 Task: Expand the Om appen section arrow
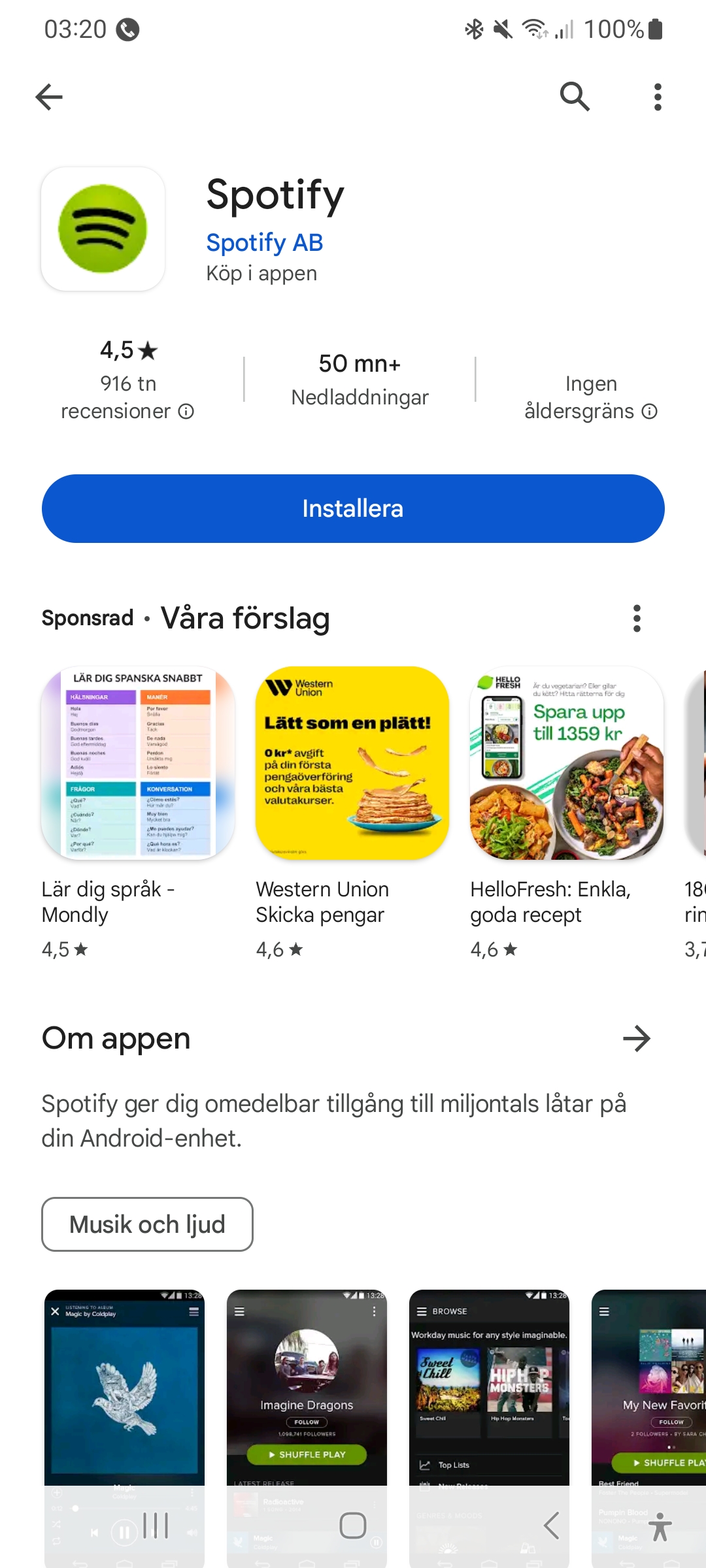(x=637, y=1038)
